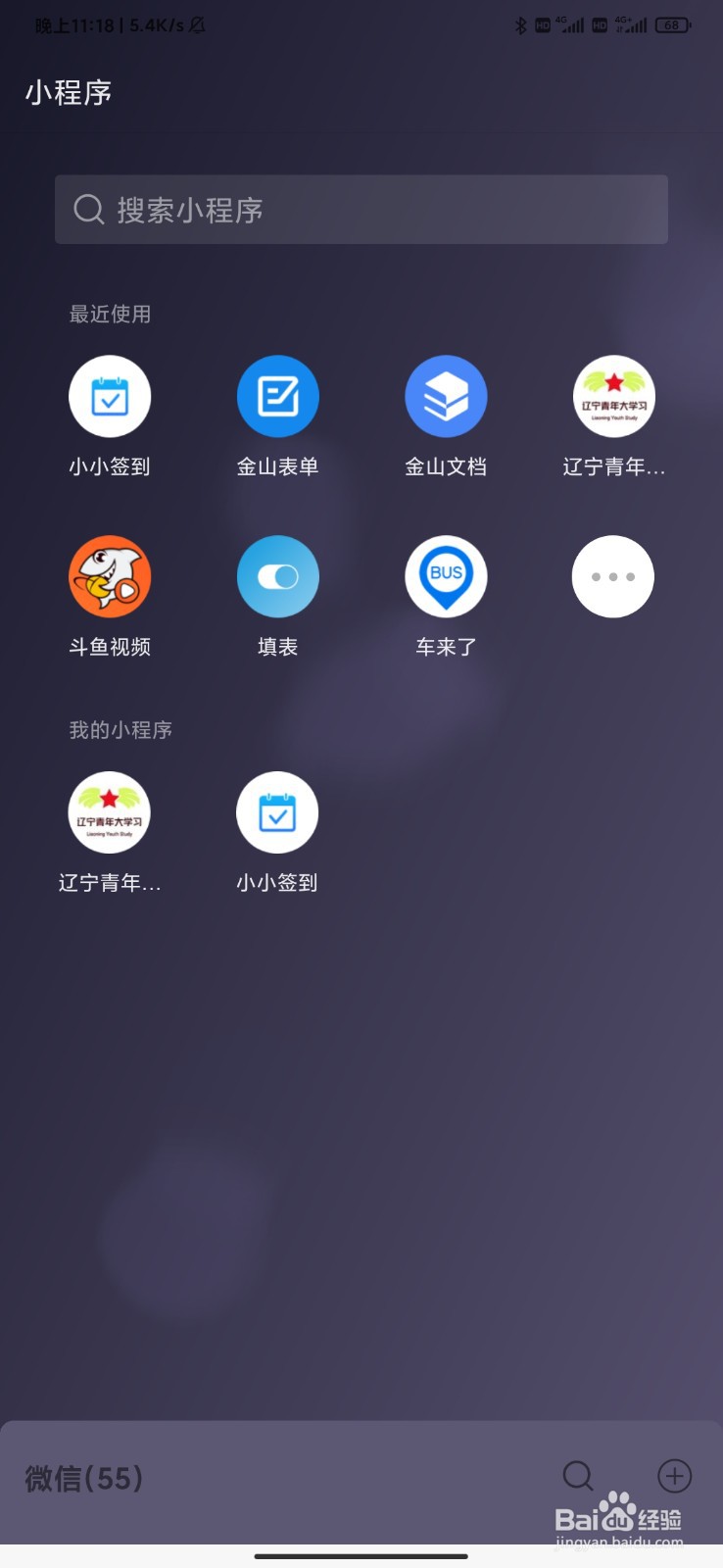Open 斗鱼视频 mini program

[x=110, y=576]
